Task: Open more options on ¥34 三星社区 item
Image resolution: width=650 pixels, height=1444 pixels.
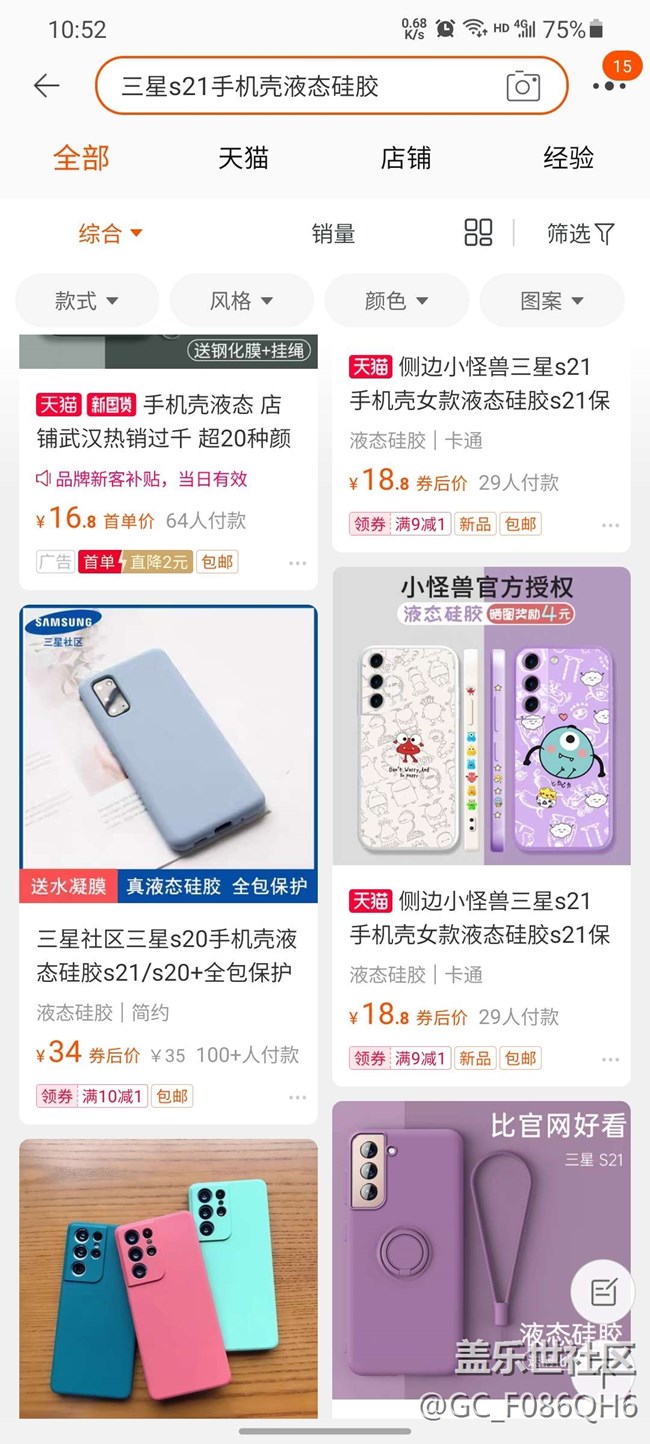Action: click(x=297, y=1097)
